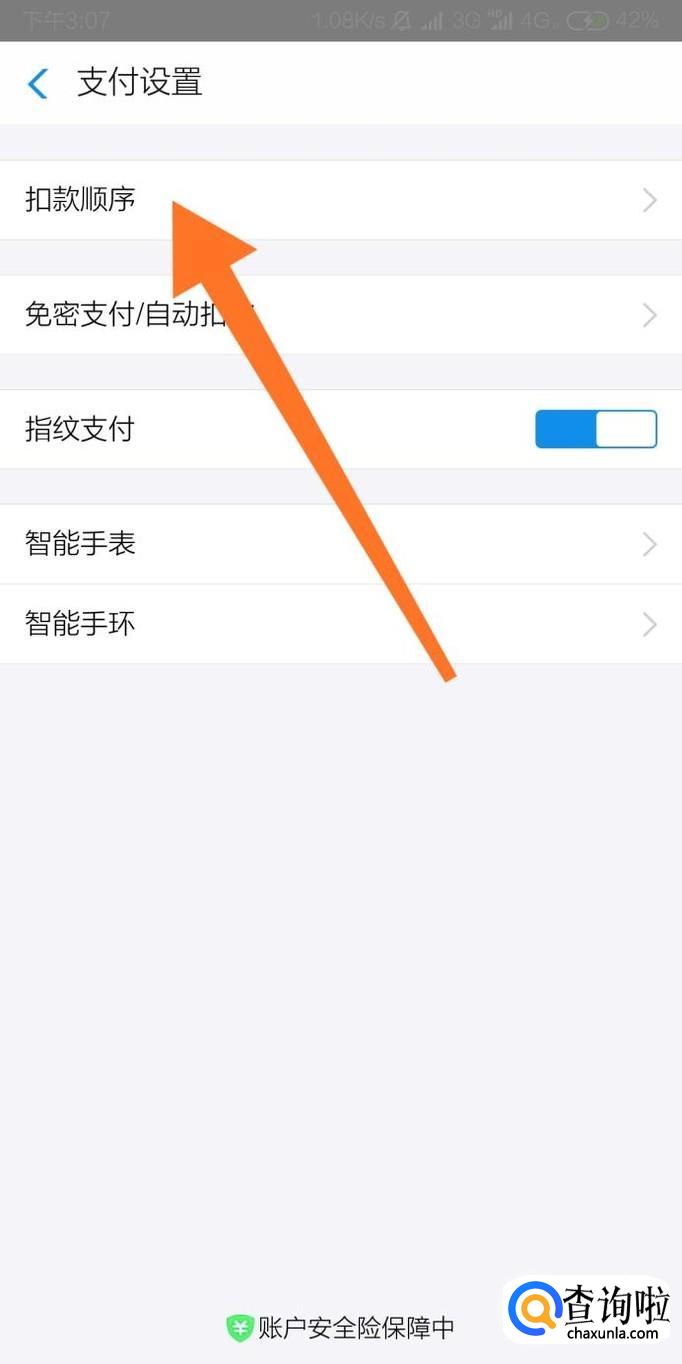682x1364 pixels.
Task: Go back from 支付设置
Action: [38, 83]
